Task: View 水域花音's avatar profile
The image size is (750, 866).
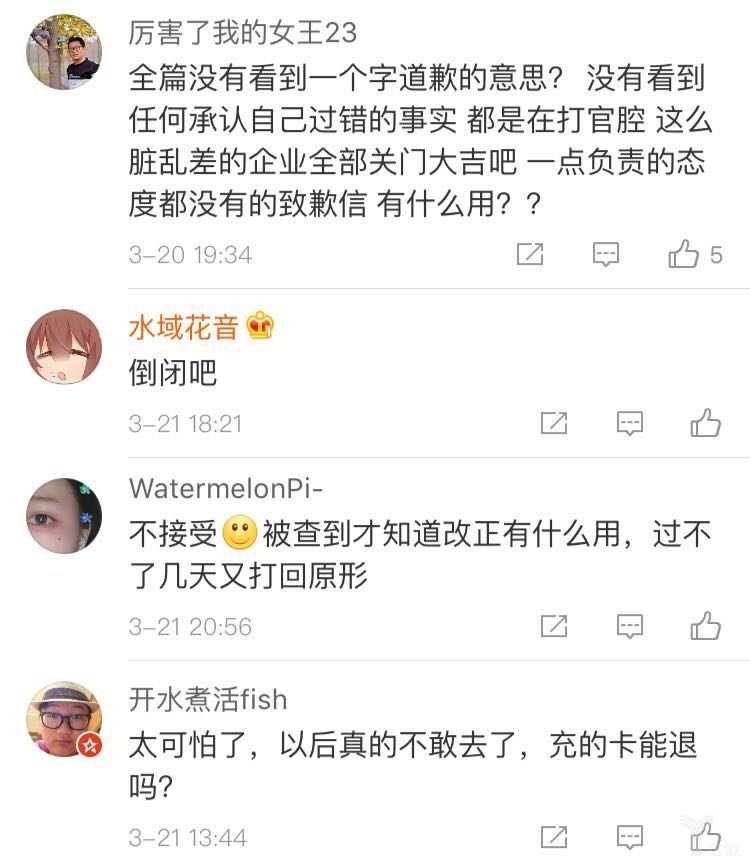Action: click(x=64, y=347)
